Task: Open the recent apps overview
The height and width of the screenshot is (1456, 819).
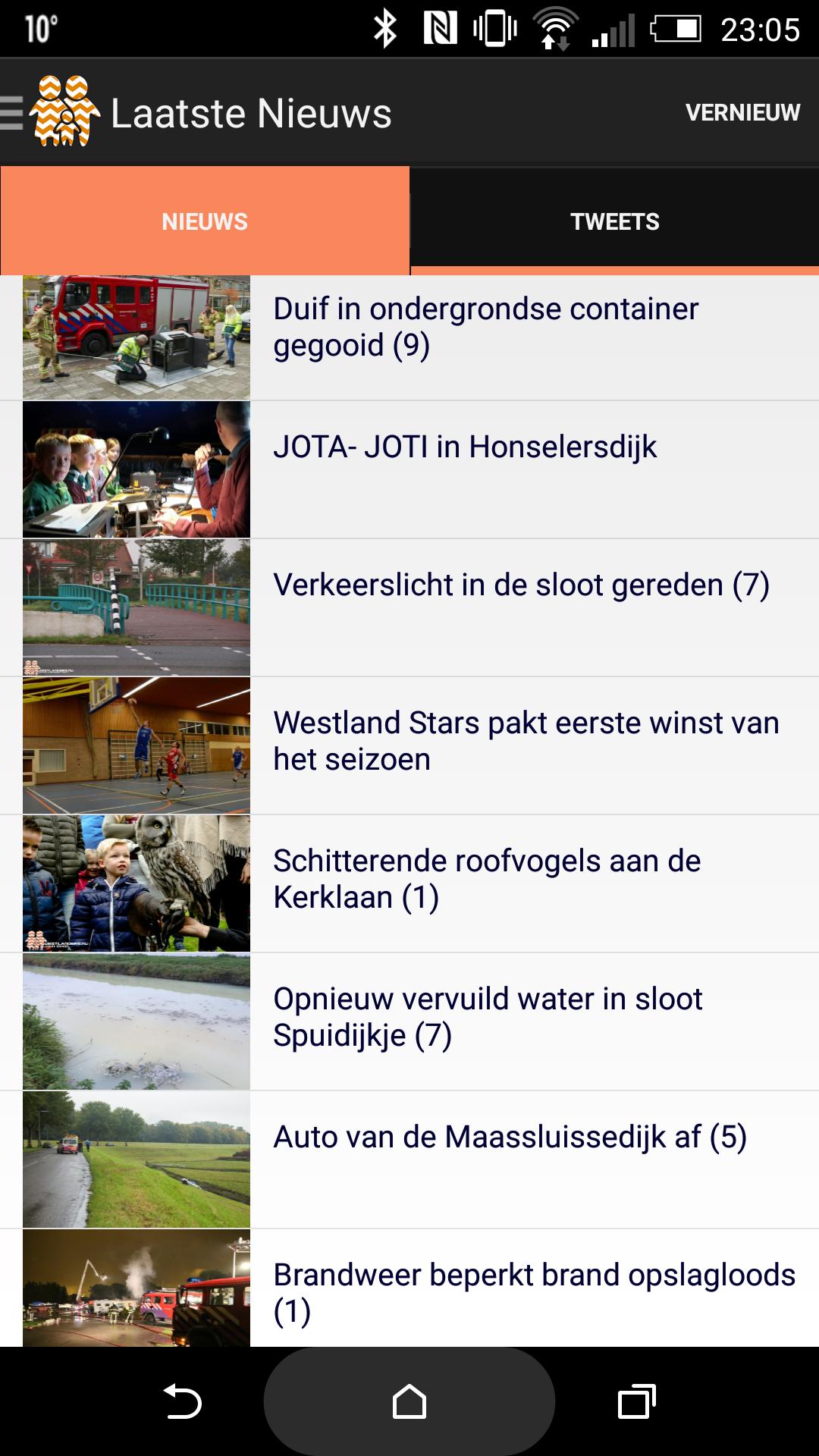Action: click(x=637, y=1401)
